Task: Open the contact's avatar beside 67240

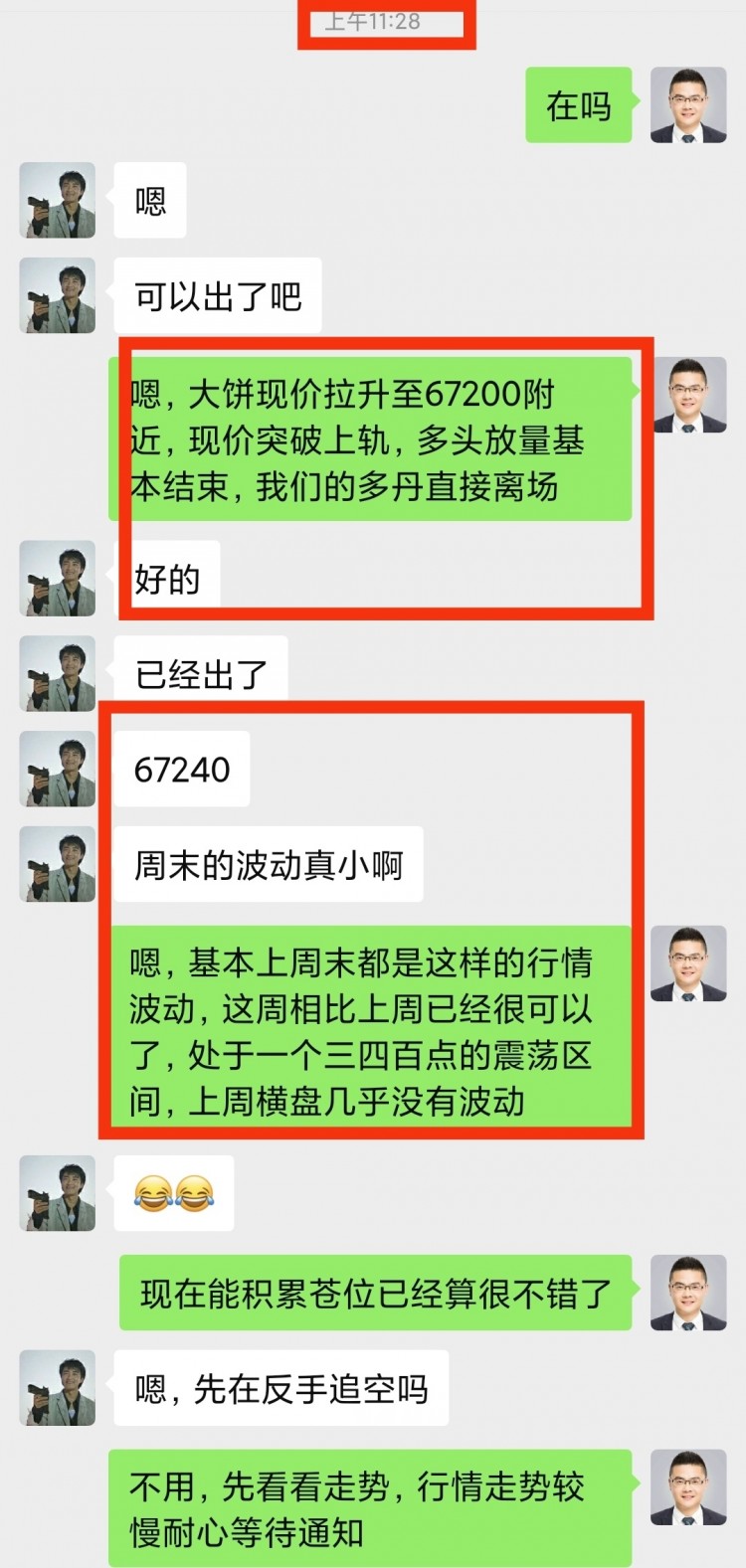Action: tap(58, 769)
